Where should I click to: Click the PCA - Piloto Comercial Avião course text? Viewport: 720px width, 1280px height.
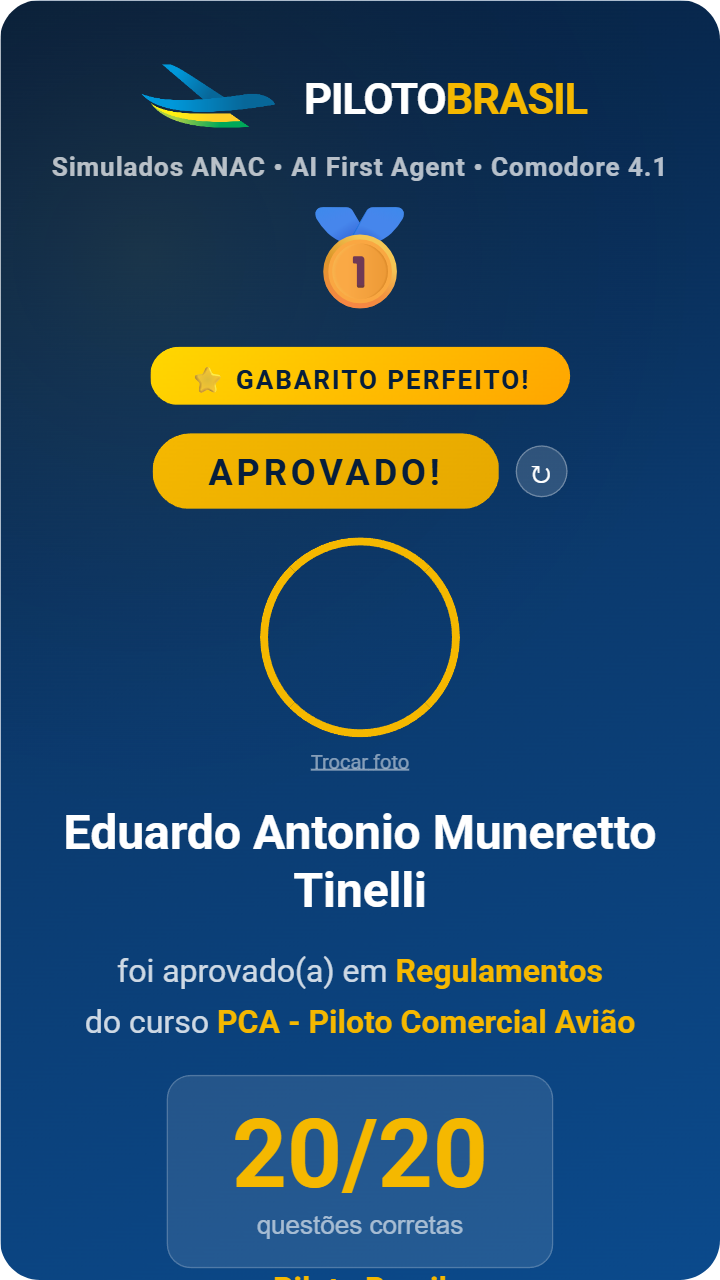click(x=427, y=1023)
